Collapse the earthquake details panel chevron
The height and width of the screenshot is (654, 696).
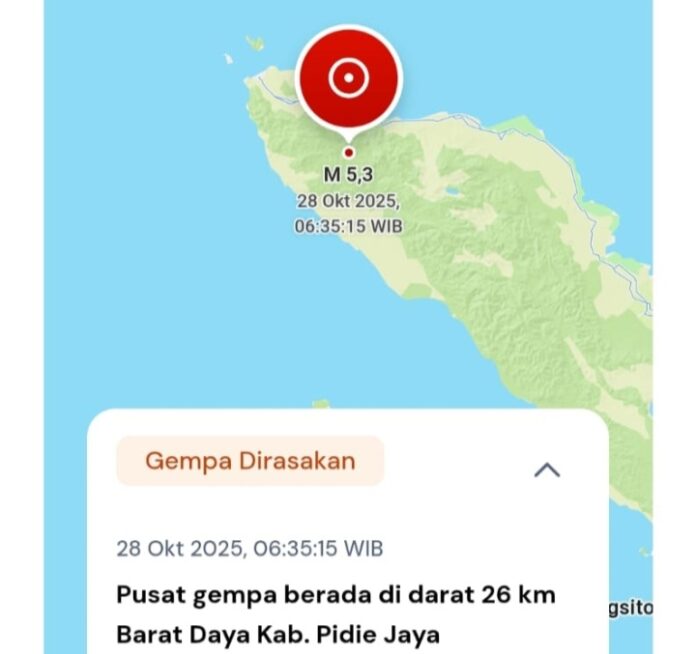(547, 470)
